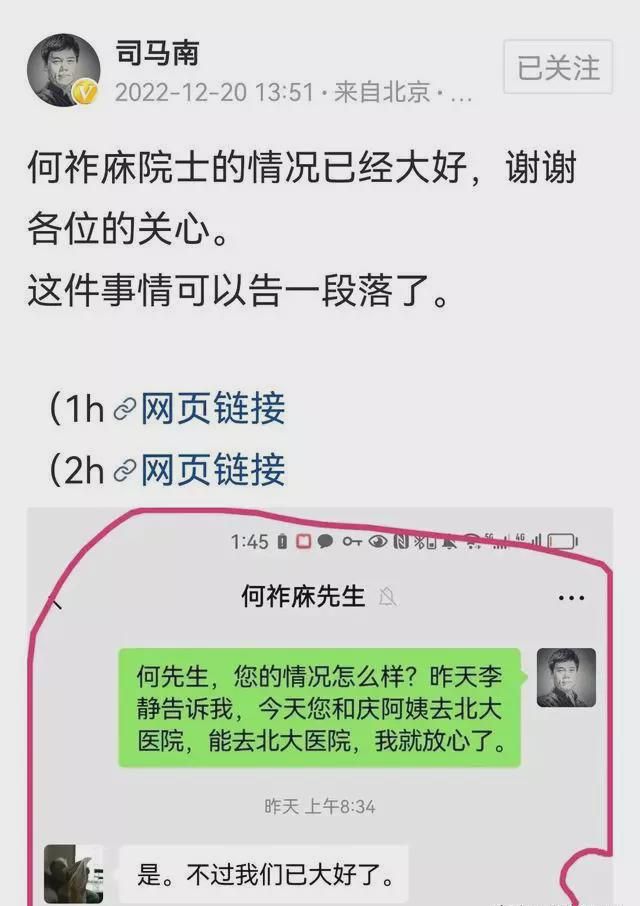Open the 2h 网页链接 link
This screenshot has width=640, height=906.
click(212, 469)
